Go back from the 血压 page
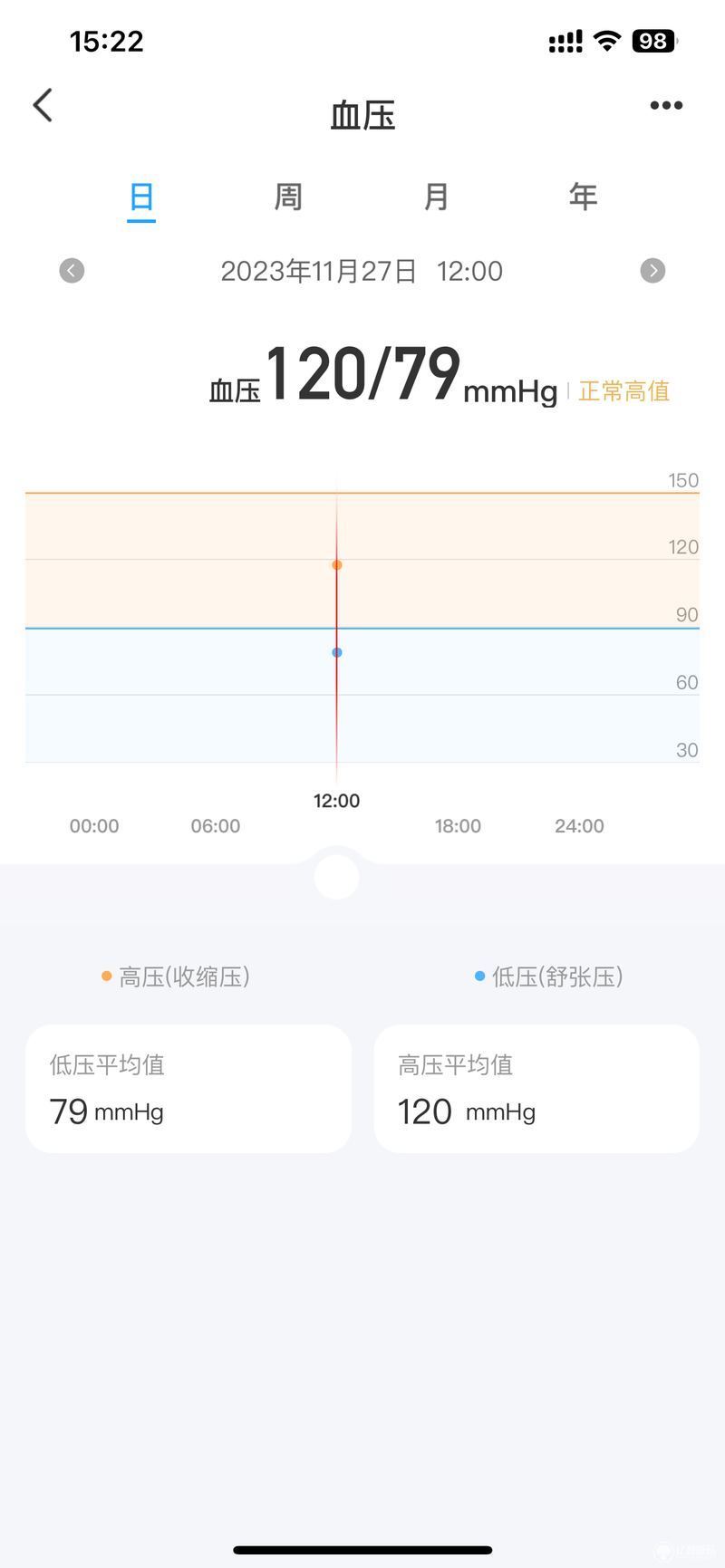The image size is (725, 1568). [43, 105]
